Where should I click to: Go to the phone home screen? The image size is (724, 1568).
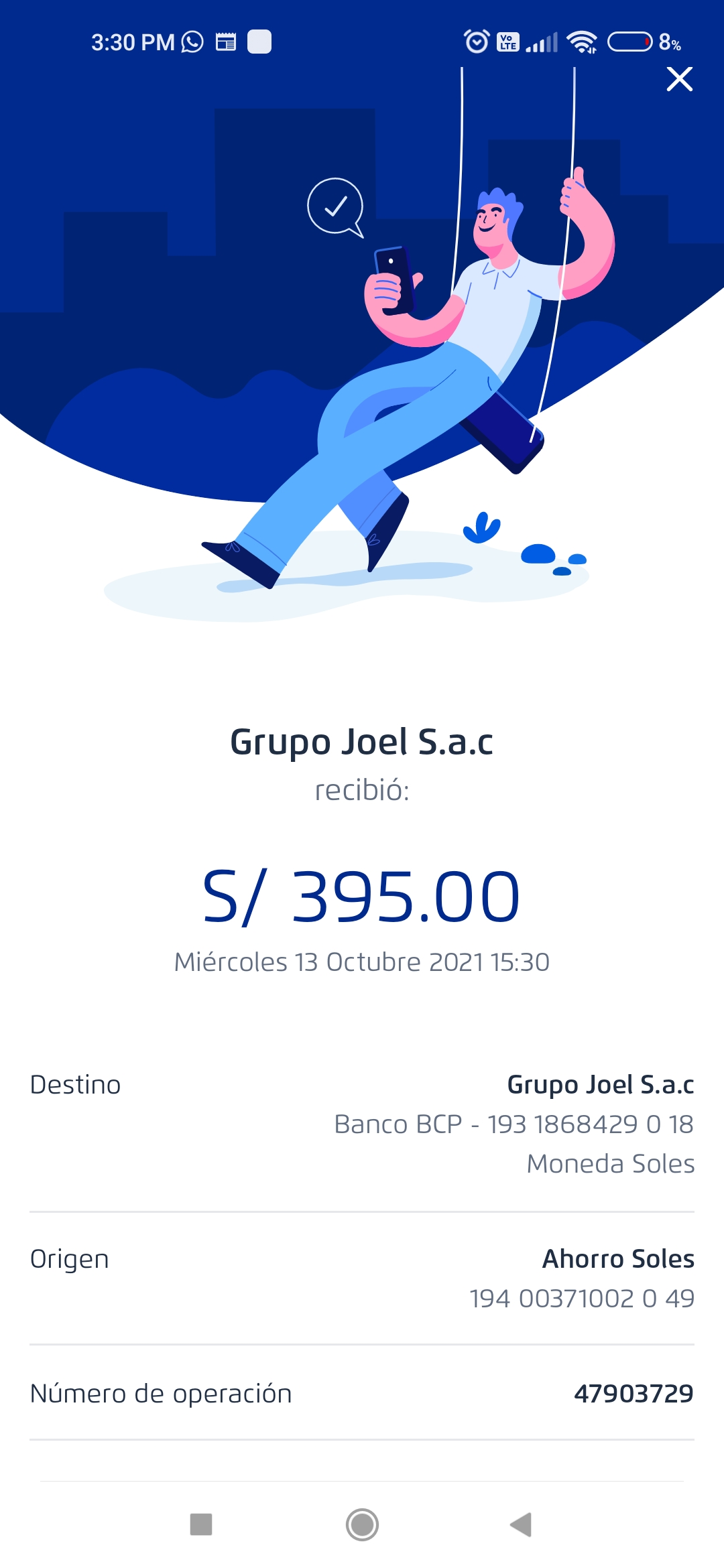pos(362,1524)
